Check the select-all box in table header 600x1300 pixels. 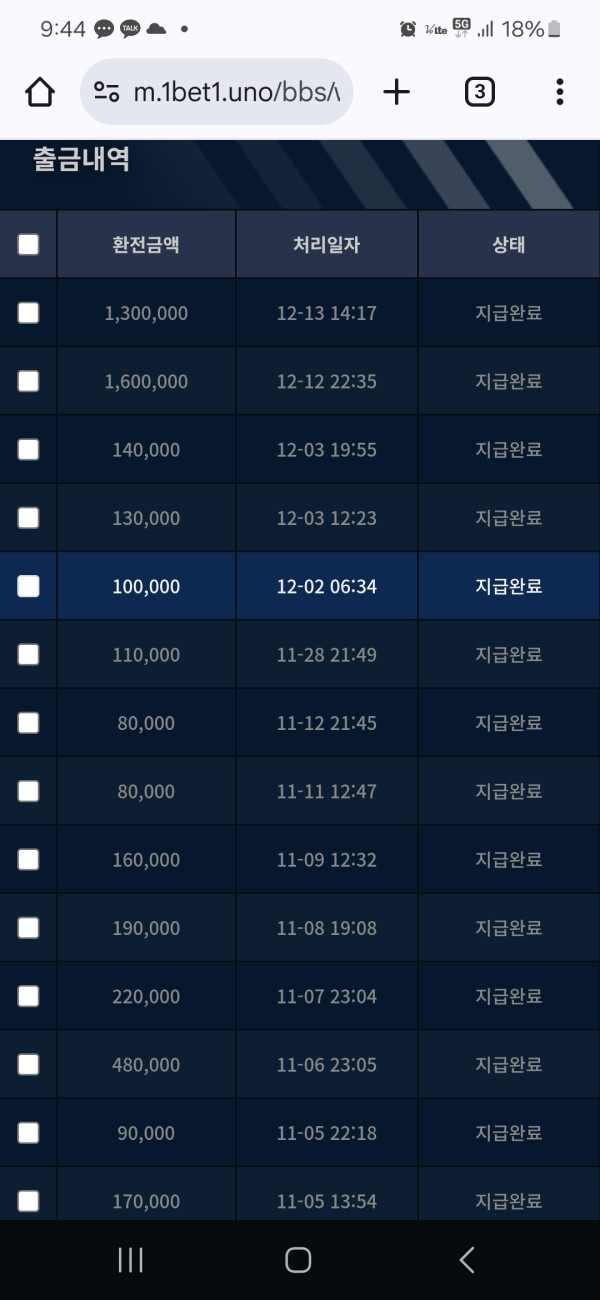pyautogui.click(x=28, y=244)
